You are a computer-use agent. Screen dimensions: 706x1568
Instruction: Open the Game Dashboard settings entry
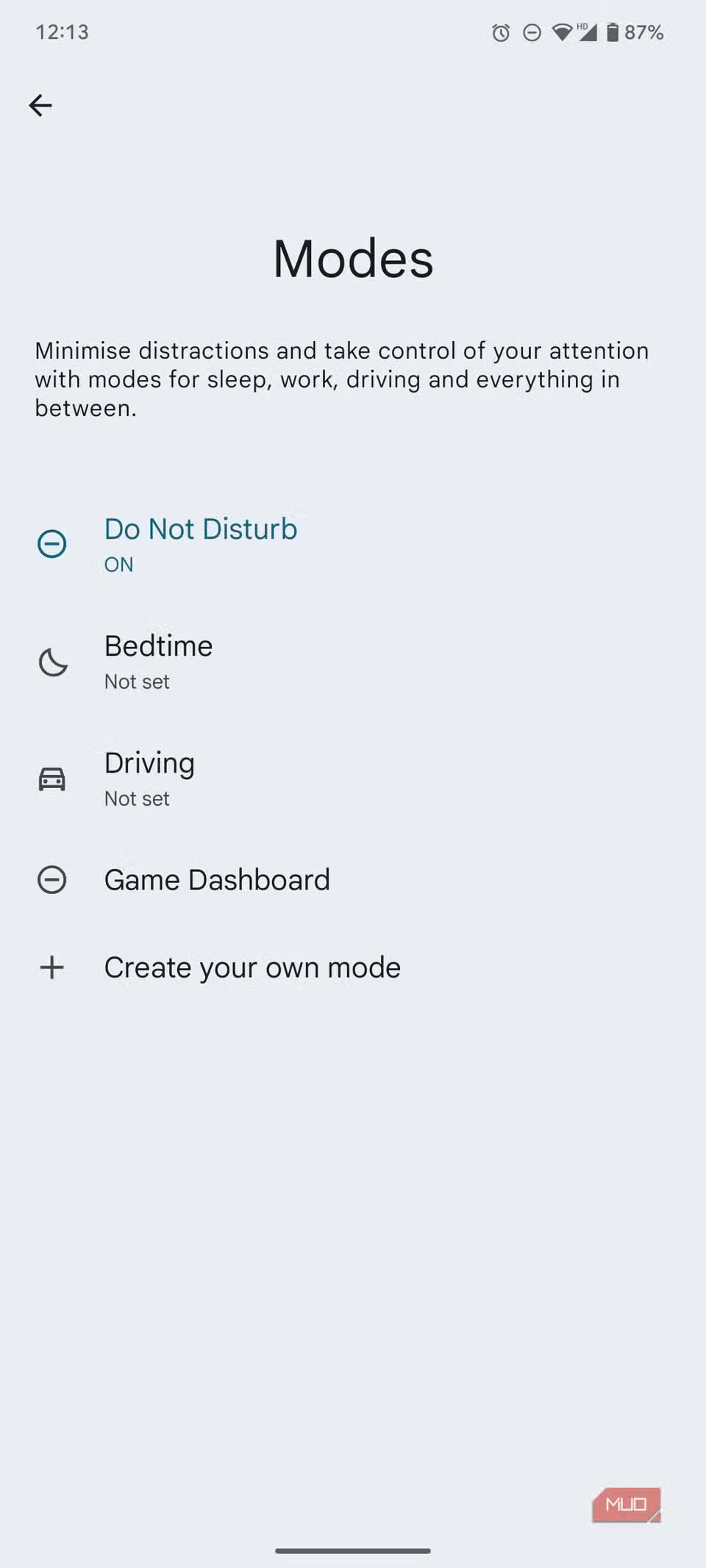click(x=217, y=879)
